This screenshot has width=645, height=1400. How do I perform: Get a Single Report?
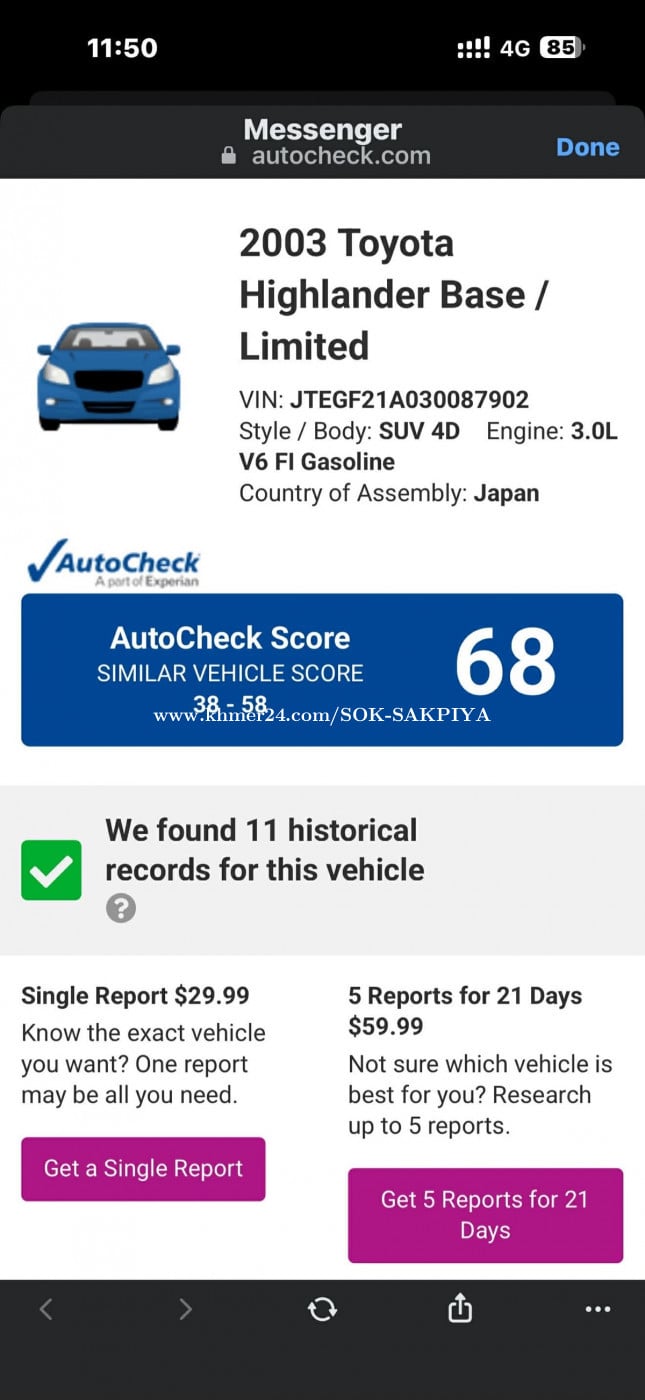pos(143,1168)
